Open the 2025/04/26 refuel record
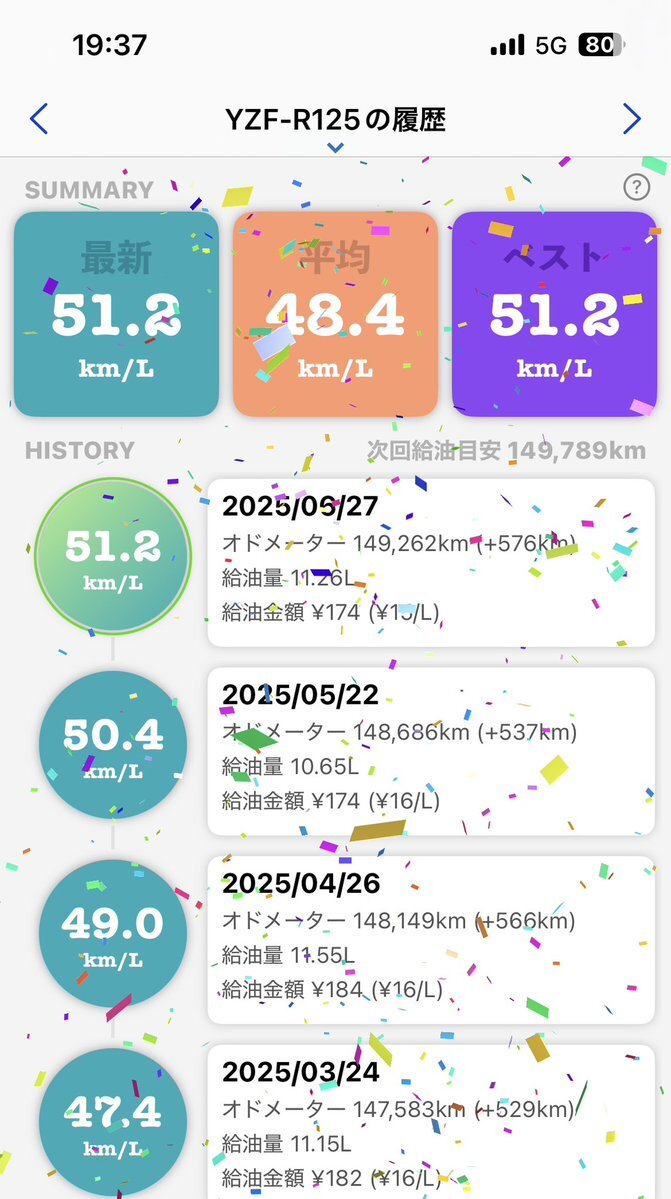Screen dimensions: 671x1199 point(431,940)
